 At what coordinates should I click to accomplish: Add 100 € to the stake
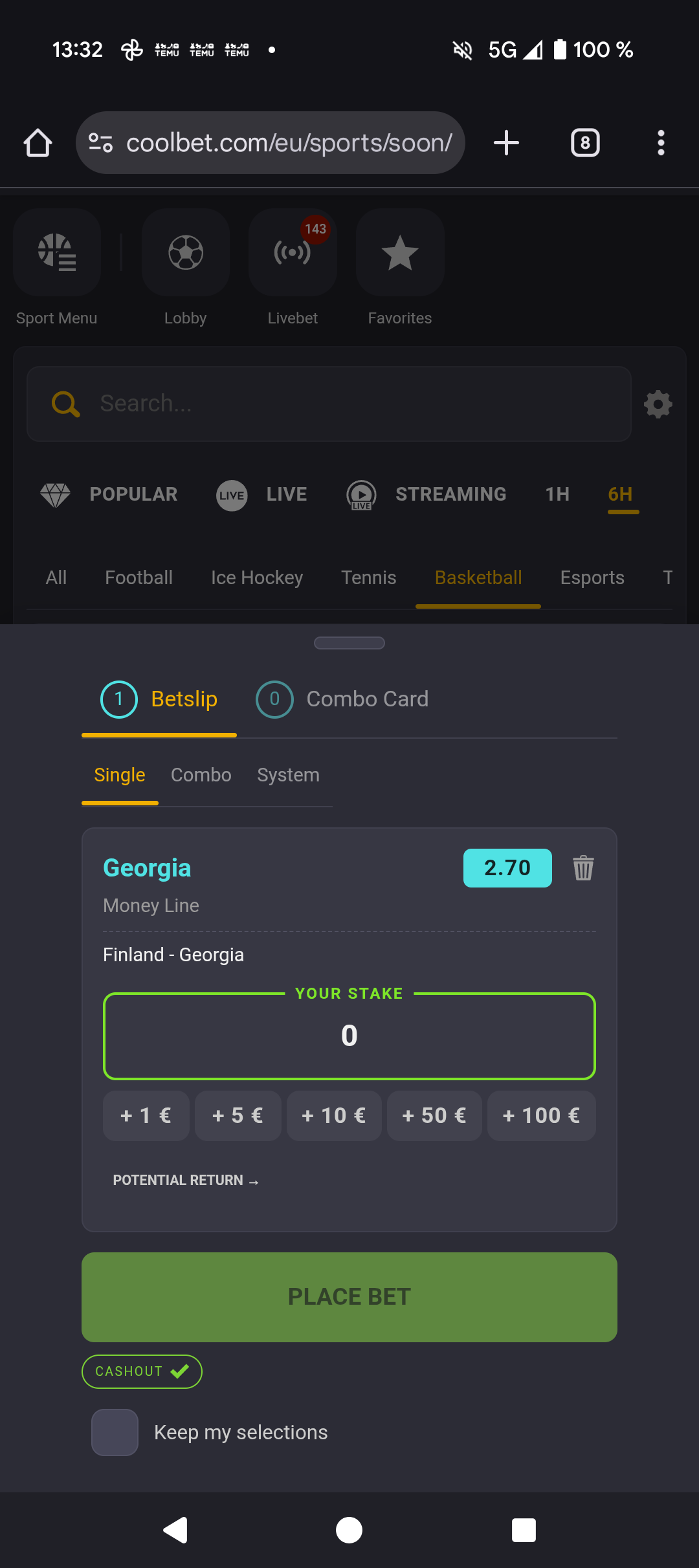pos(542,1116)
